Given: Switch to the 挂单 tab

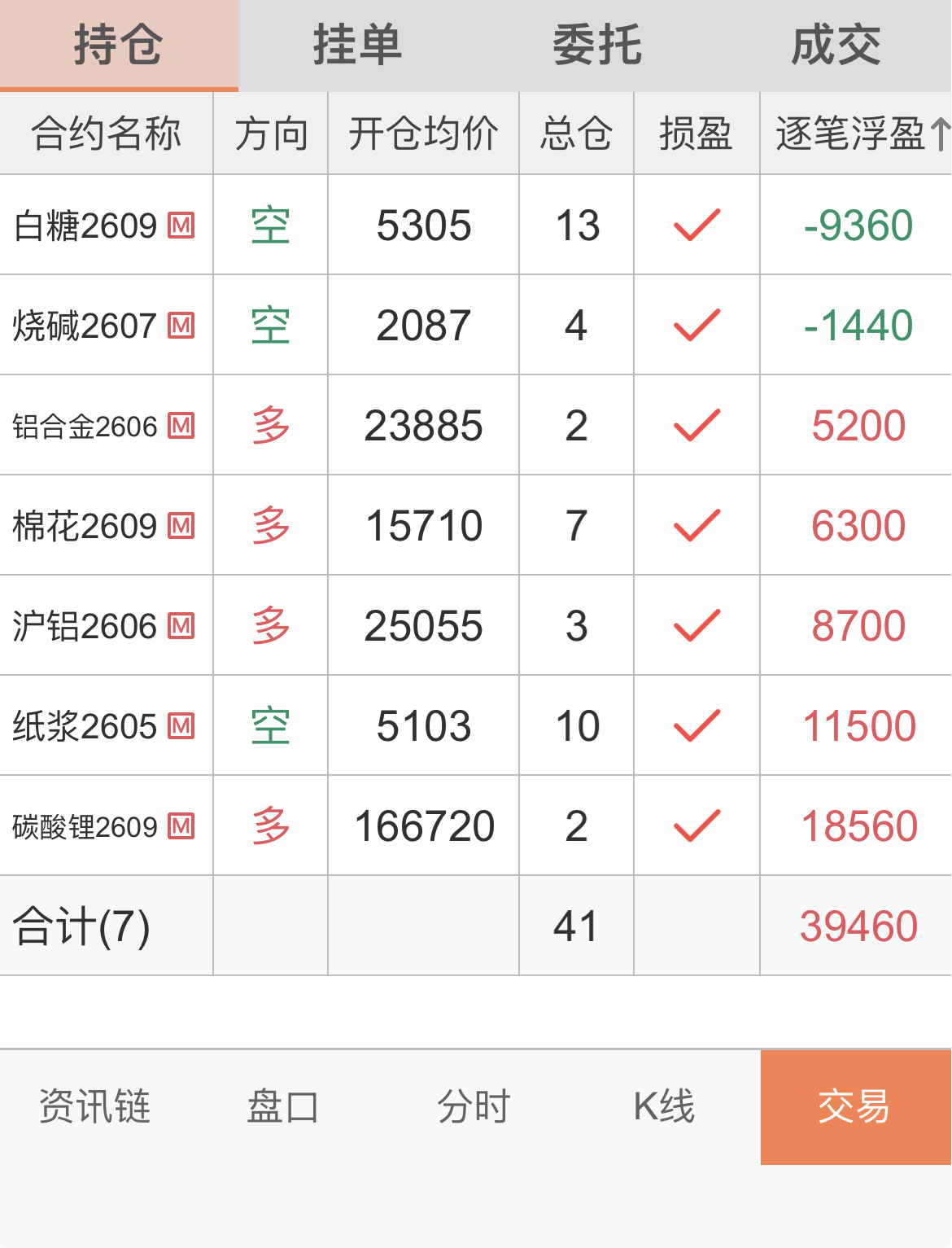Looking at the screenshot, I should point(356,45).
